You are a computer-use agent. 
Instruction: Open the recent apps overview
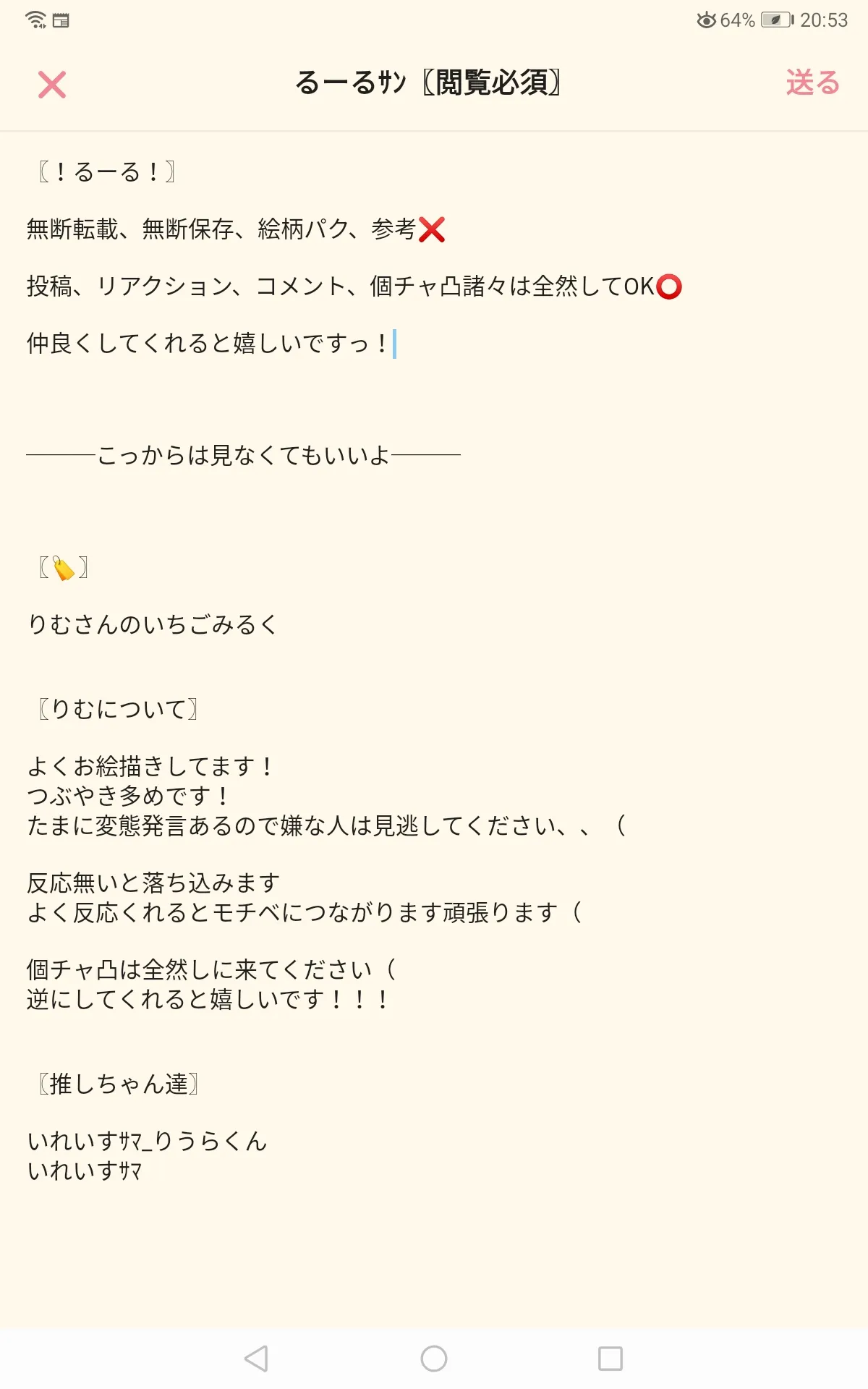[x=610, y=1359]
